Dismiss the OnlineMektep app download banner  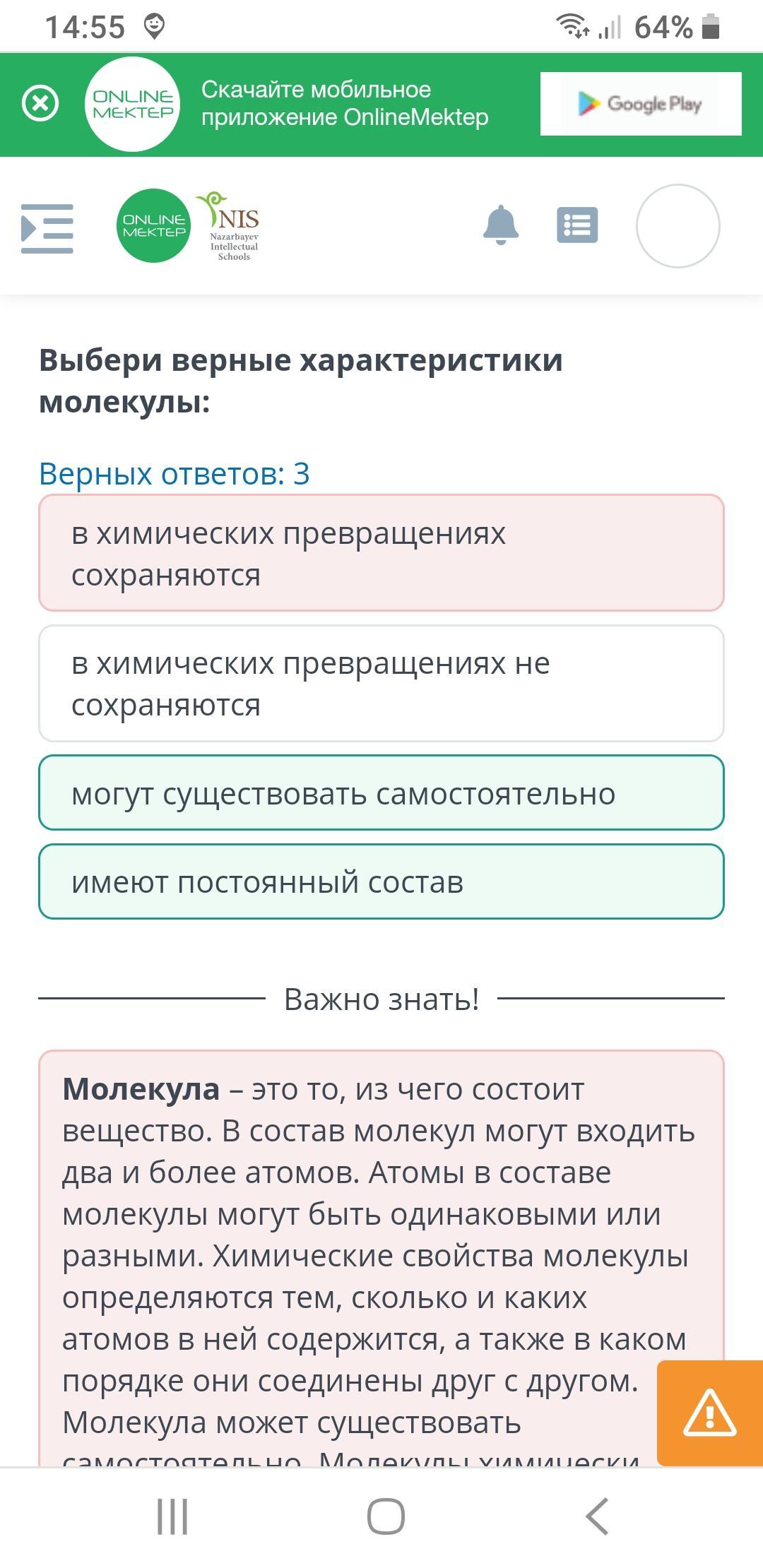(x=40, y=104)
